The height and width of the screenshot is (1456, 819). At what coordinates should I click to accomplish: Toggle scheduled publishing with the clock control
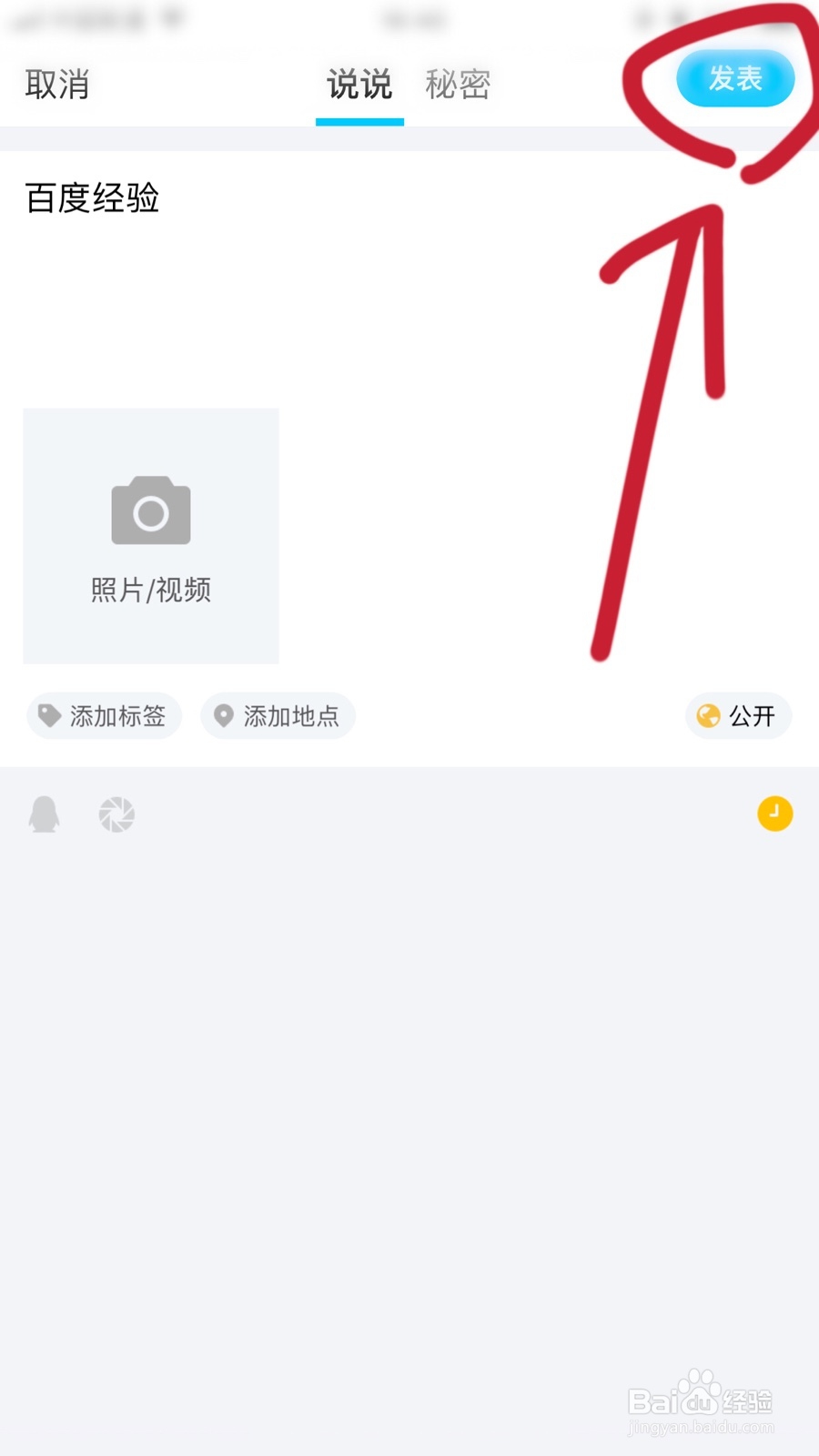pyautogui.click(x=774, y=814)
